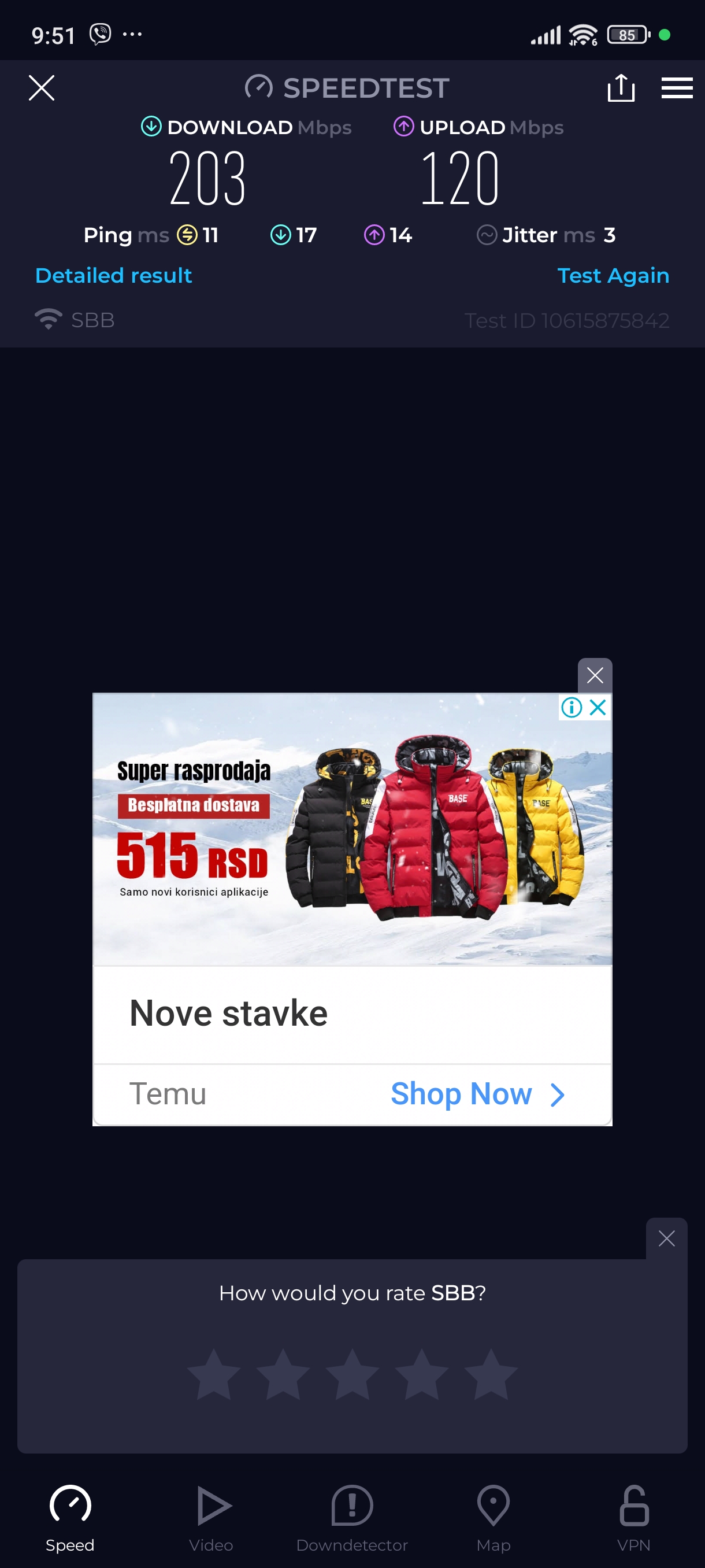Run the test with Test Again
705x1568 pixels.
click(x=613, y=276)
